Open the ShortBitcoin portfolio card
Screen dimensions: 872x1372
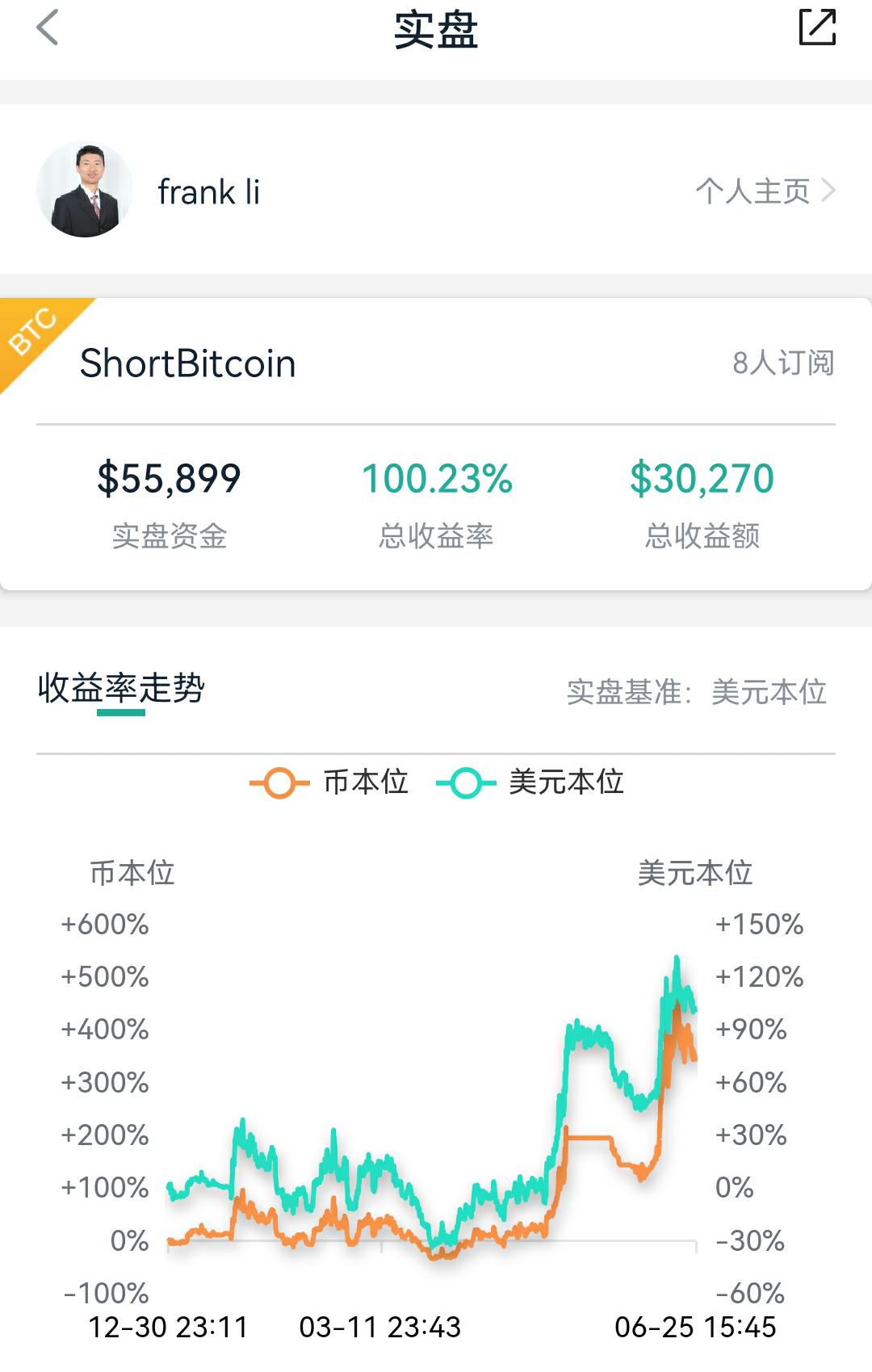point(187,363)
